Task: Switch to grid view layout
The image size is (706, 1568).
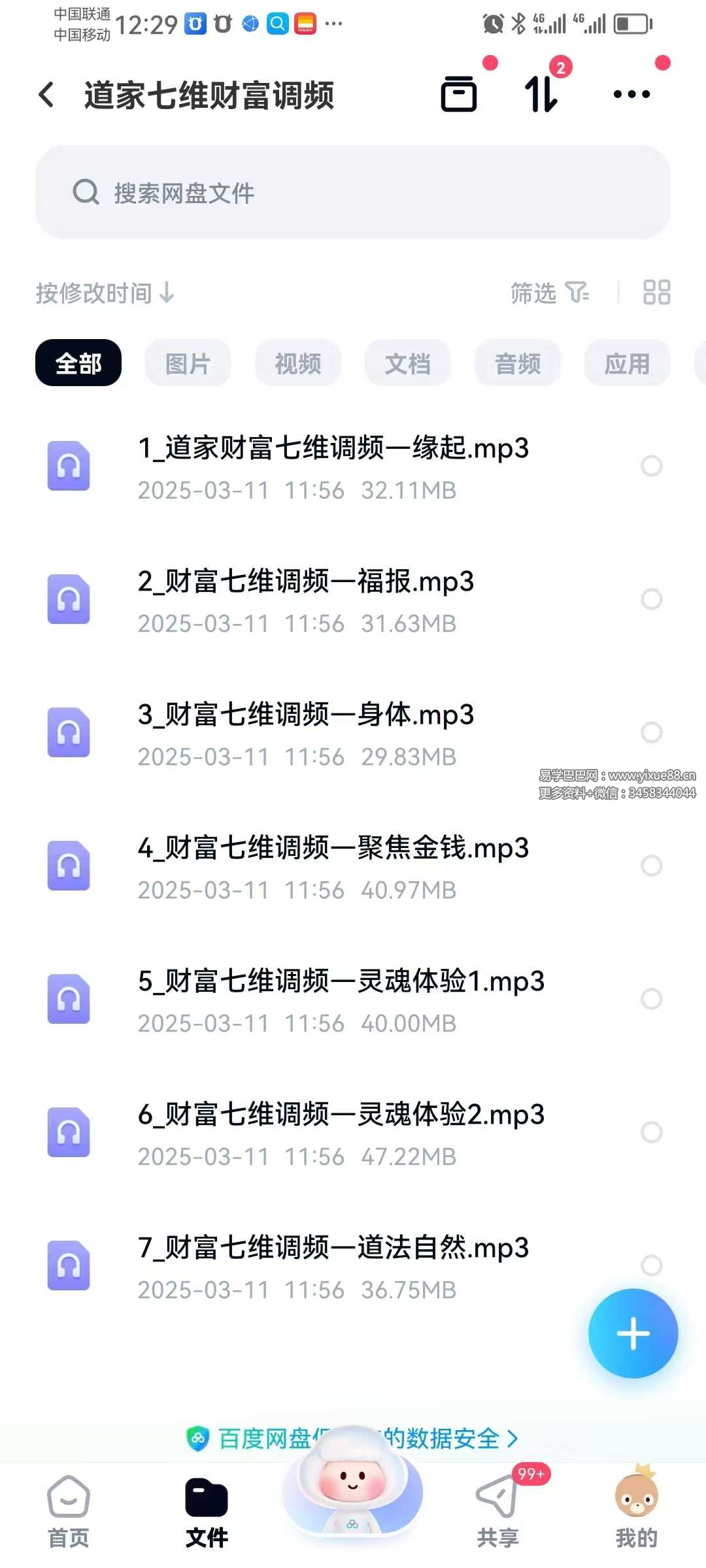Action: coord(656,293)
